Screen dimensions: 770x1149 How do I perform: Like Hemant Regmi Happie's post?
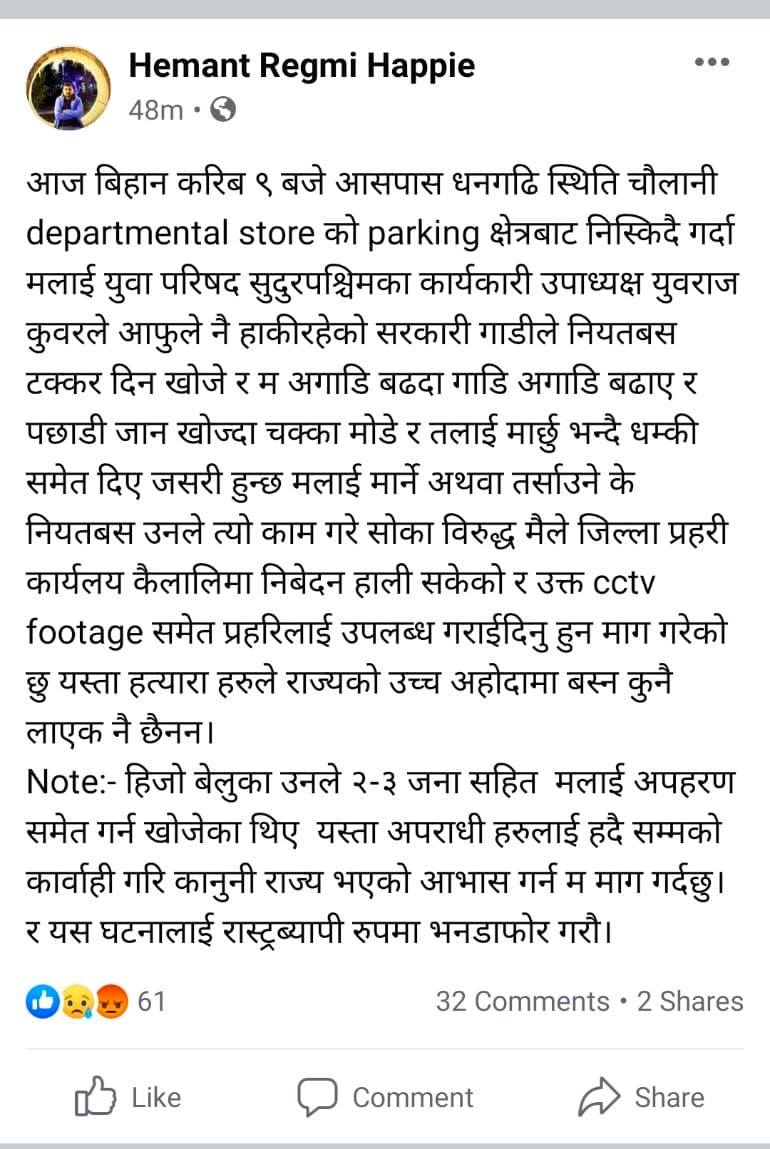(x=128, y=1097)
